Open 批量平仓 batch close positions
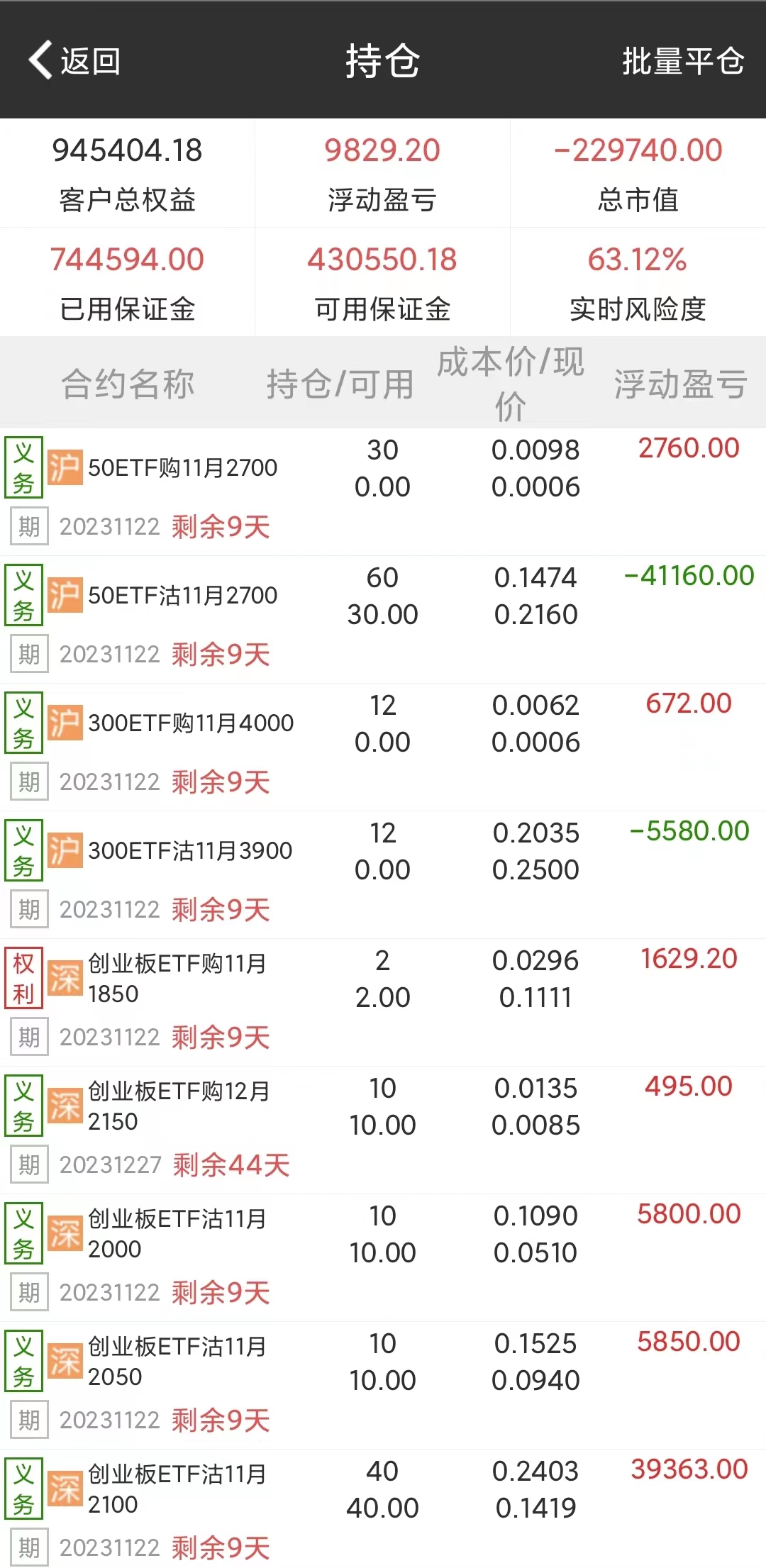 [682, 61]
